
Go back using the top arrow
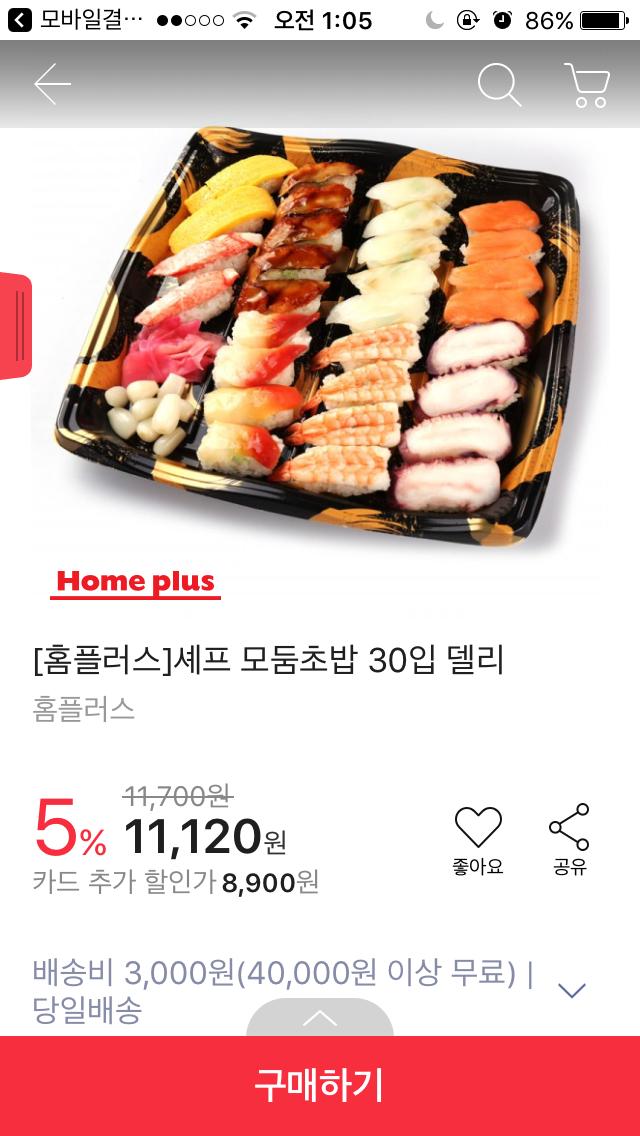click(x=52, y=85)
